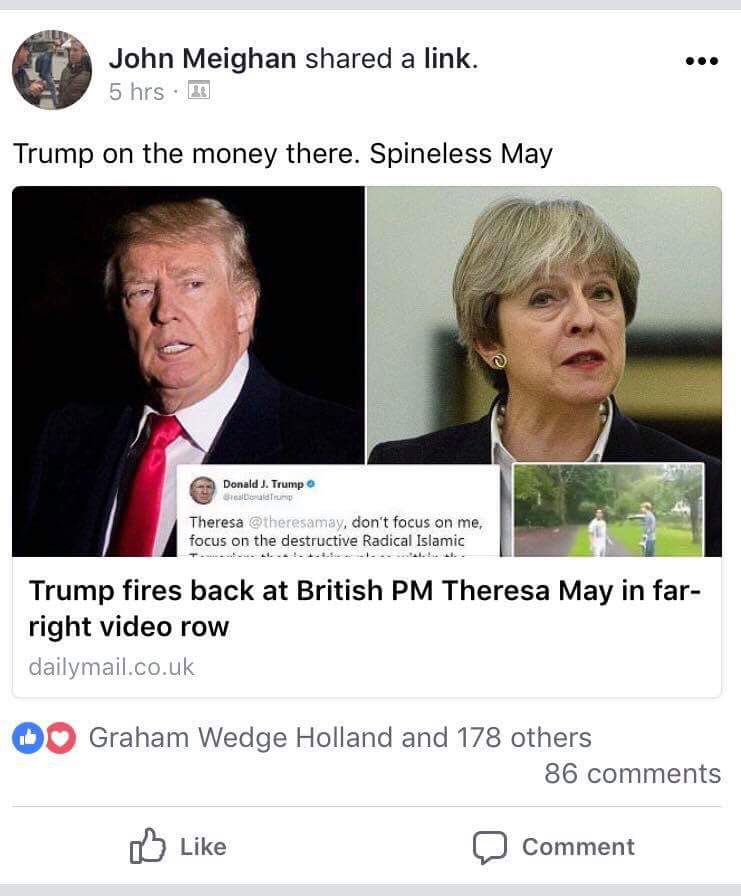Image resolution: width=741 pixels, height=896 pixels.
Task: Open John Meighan's profile picture
Action: pyautogui.click(x=52, y=69)
